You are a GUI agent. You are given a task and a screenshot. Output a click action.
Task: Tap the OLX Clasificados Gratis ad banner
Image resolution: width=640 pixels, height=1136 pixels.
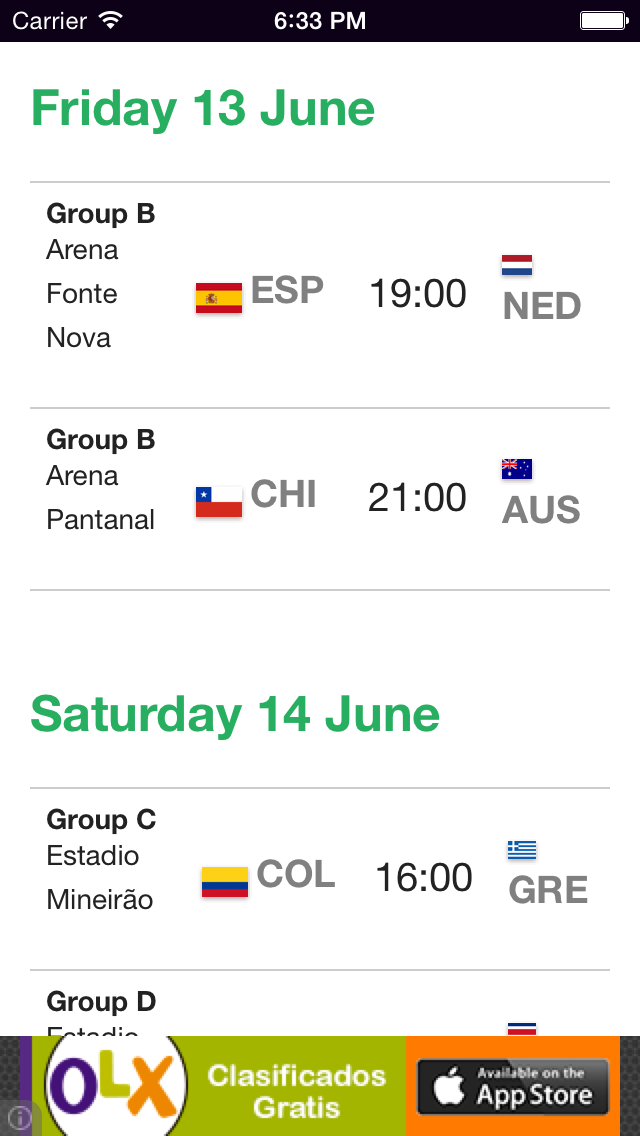(x=320, y=1086)
